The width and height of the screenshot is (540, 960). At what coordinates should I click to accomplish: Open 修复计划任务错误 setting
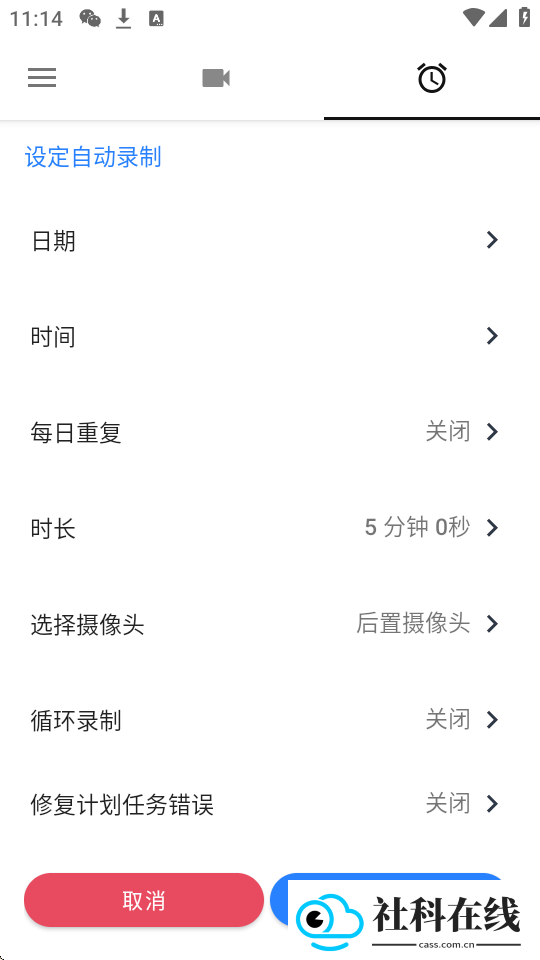click(x=270, y=804)
